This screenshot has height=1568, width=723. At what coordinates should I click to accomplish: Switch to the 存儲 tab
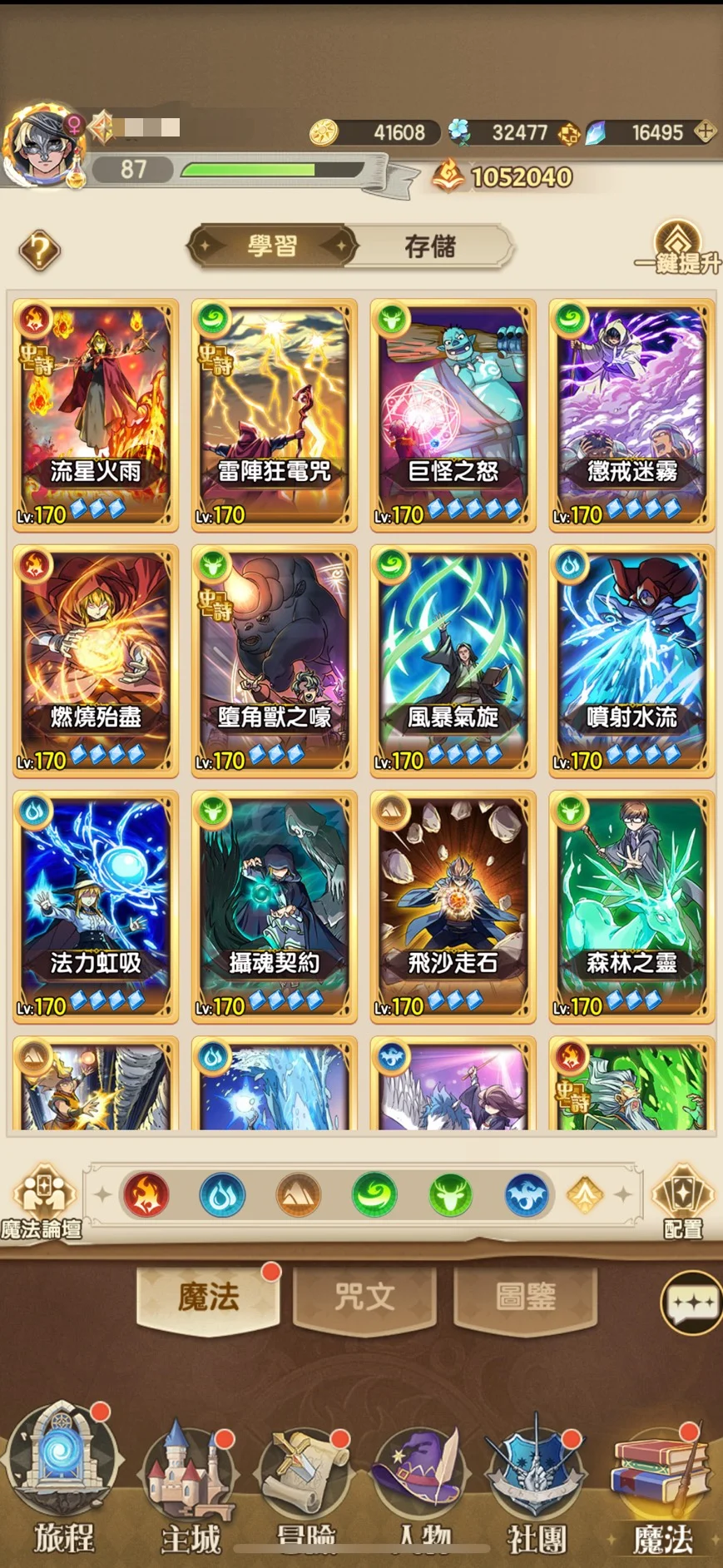click(429, 246)
